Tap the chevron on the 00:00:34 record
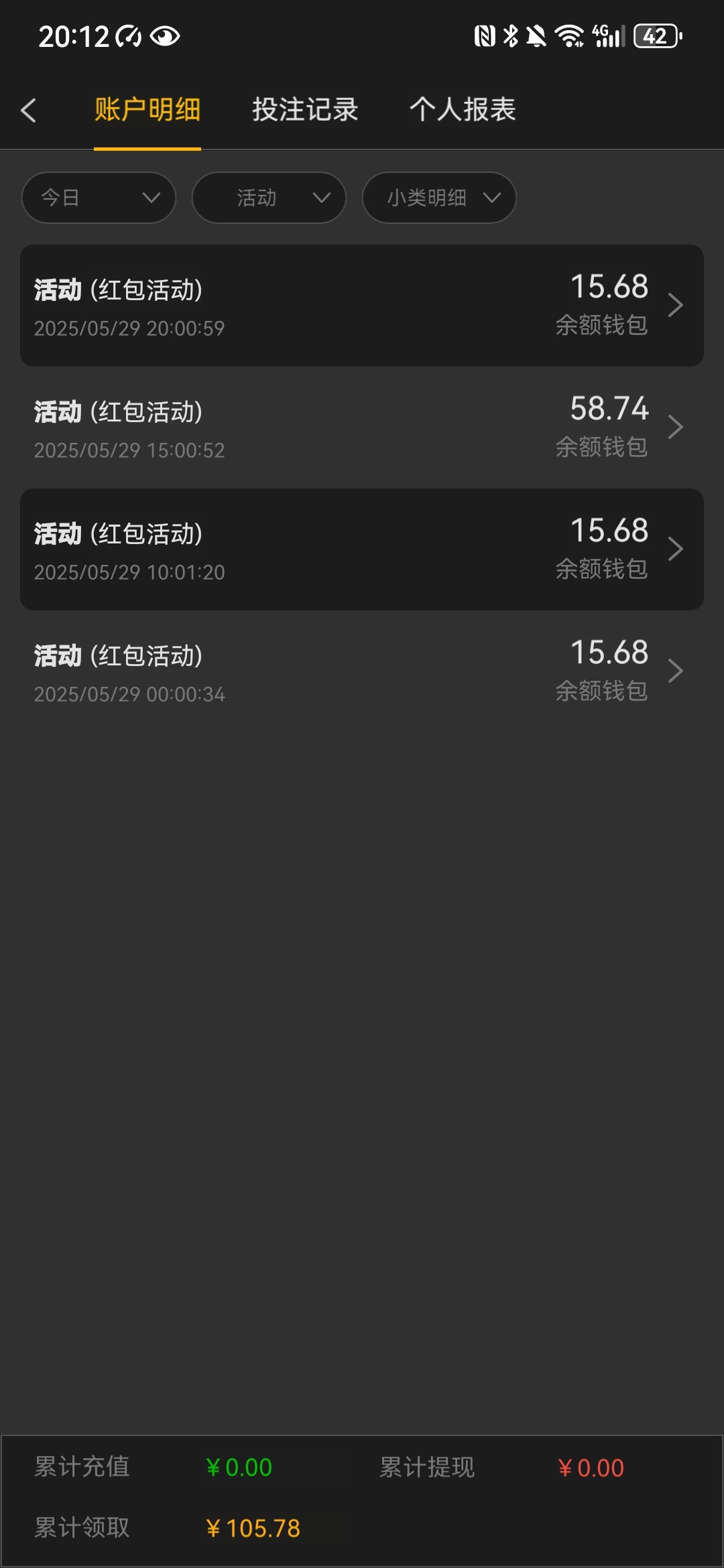Screen dimensions: 724x1568 tap(676, 671)
